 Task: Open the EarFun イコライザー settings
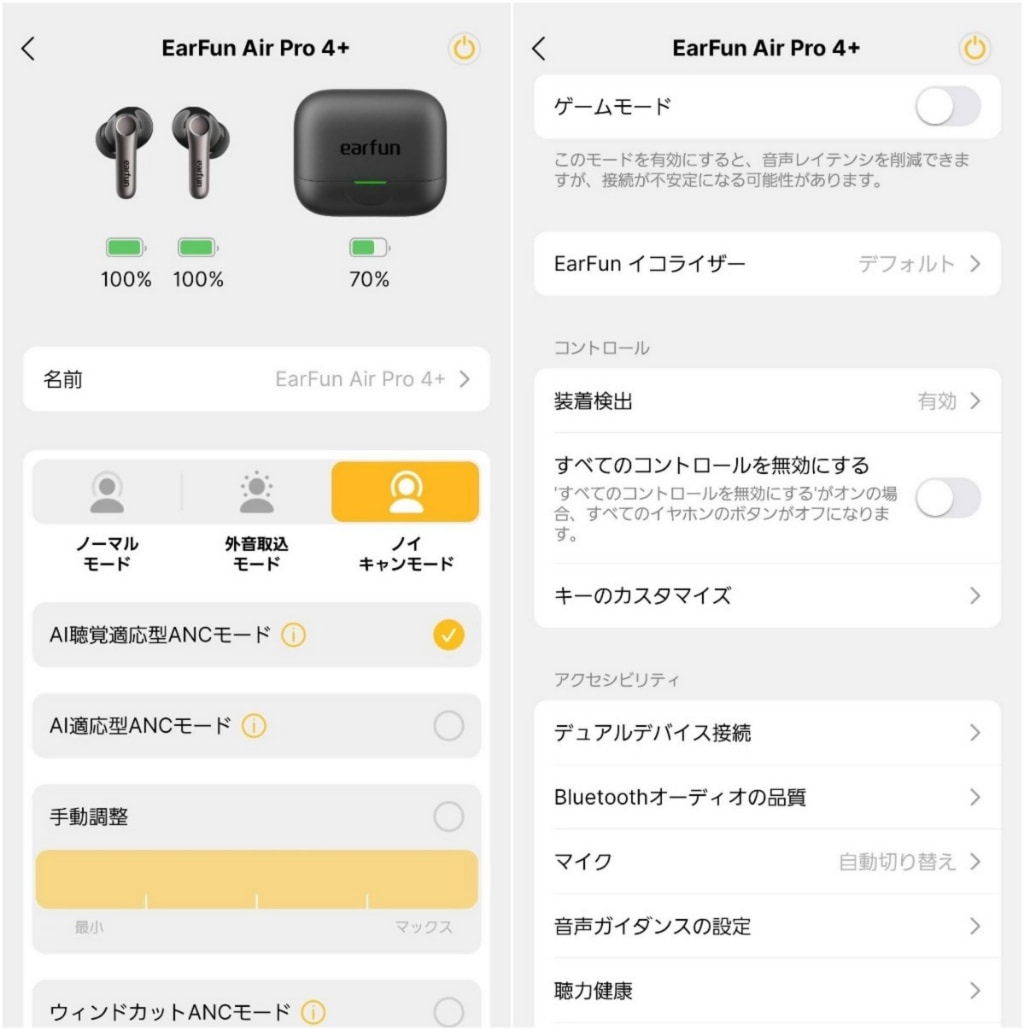pyautogui.click(x=768, y=264)
